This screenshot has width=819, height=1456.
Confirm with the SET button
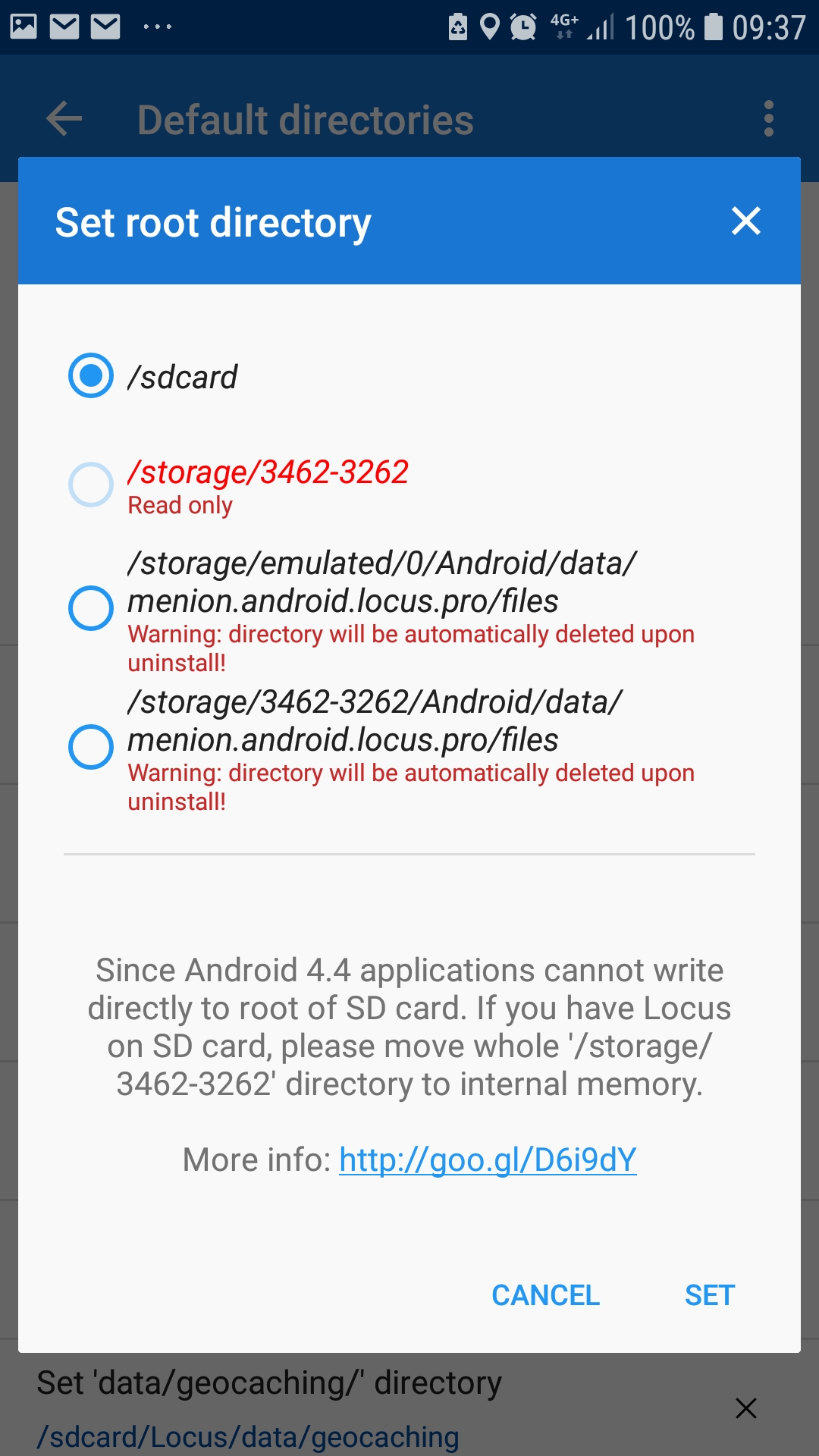tap(709, 1295)
